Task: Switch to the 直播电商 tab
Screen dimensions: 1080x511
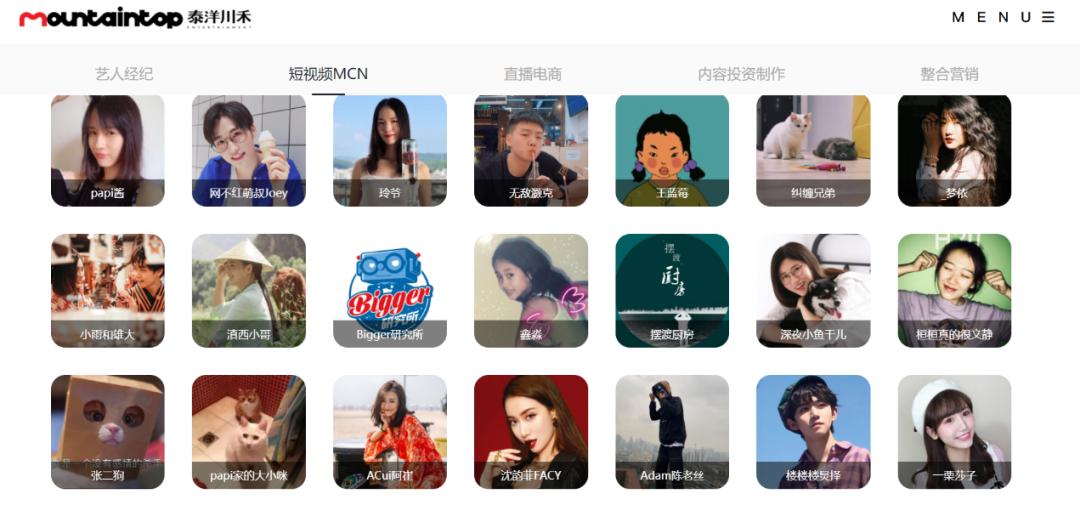Action: [532, 74]
